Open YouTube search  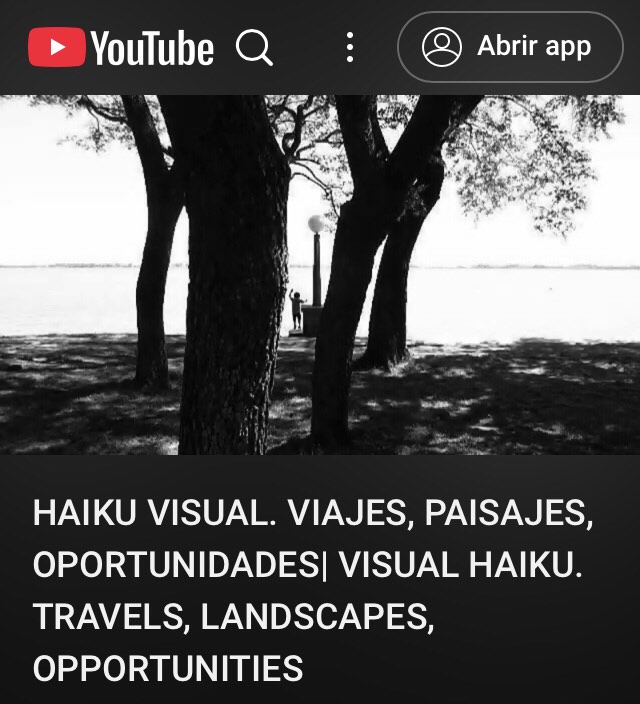tap(254, 47)
